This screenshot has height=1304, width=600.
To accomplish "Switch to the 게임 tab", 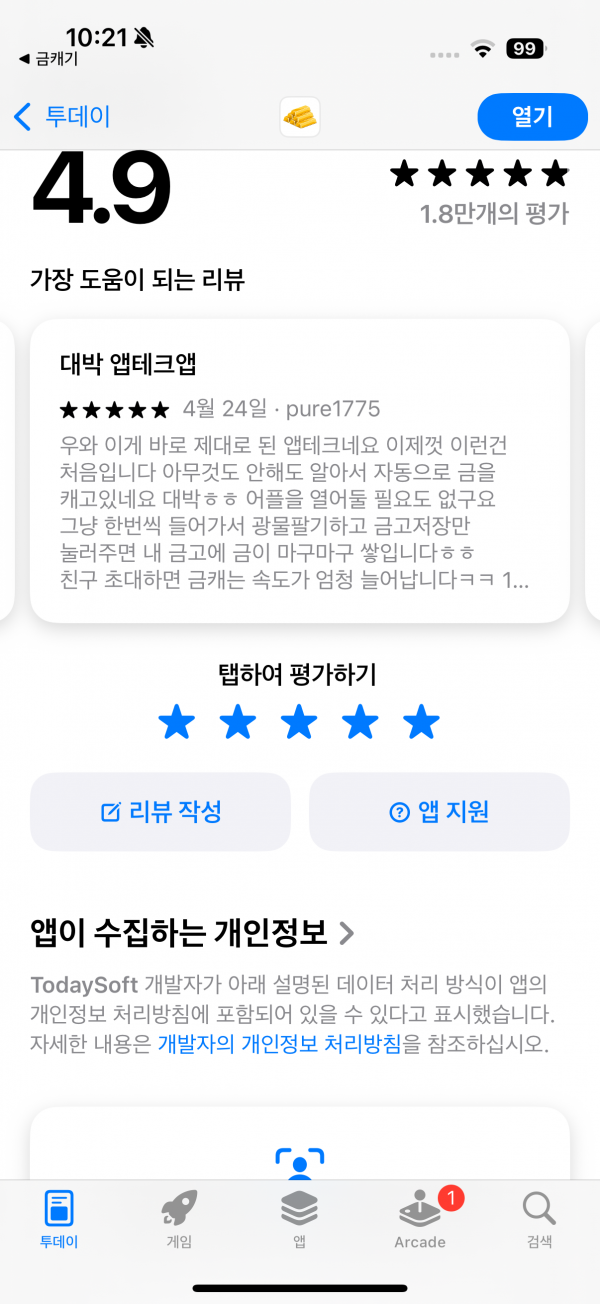I will click(x=179, y=1220).
